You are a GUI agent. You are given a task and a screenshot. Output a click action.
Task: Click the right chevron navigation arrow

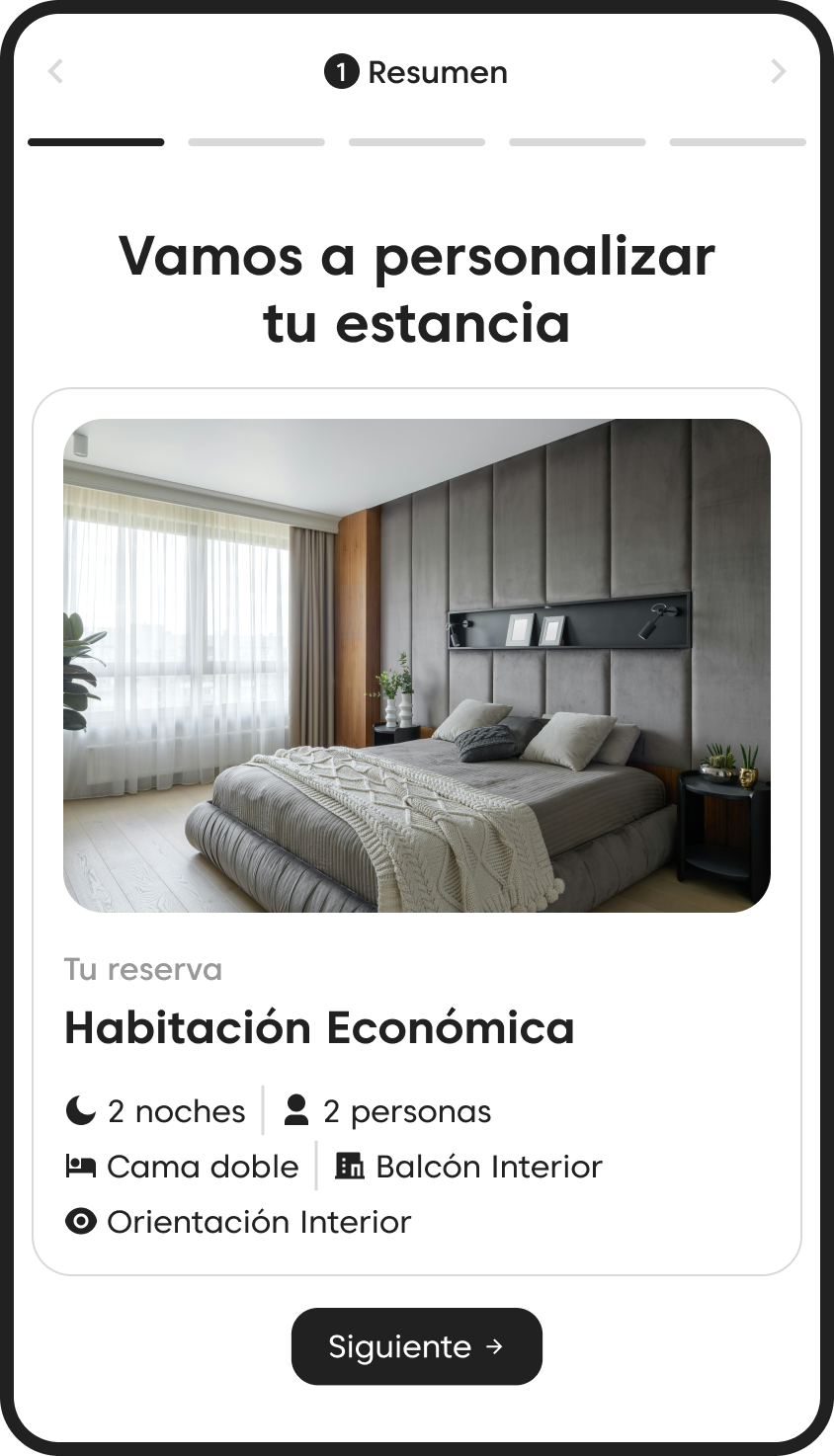779,71
